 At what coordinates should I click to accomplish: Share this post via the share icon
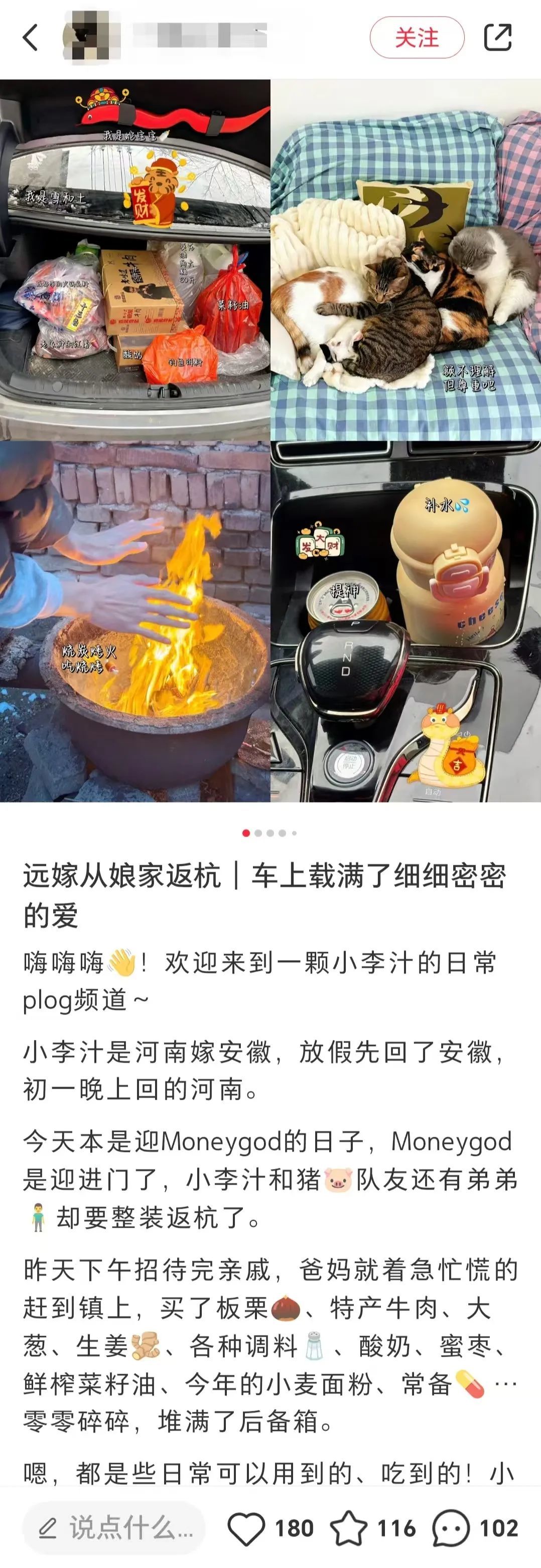(x=498, y=37)
